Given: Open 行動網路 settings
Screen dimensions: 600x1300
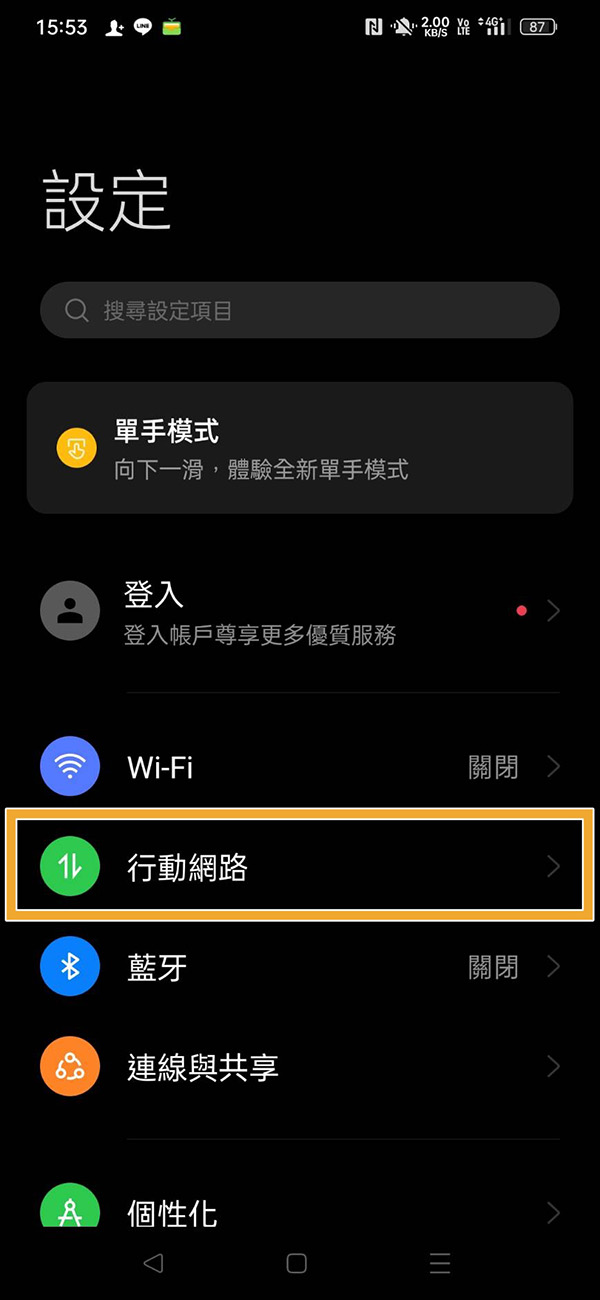Looking at the screenshot, I should [300, 866].
